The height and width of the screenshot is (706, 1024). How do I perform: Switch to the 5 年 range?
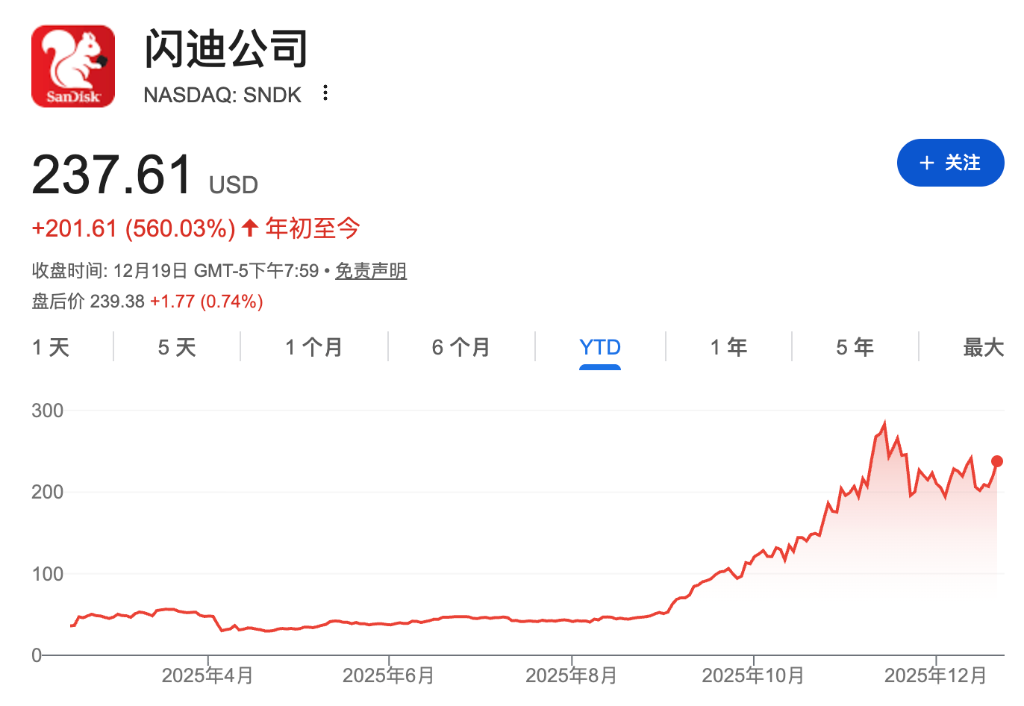click(855, 347)
